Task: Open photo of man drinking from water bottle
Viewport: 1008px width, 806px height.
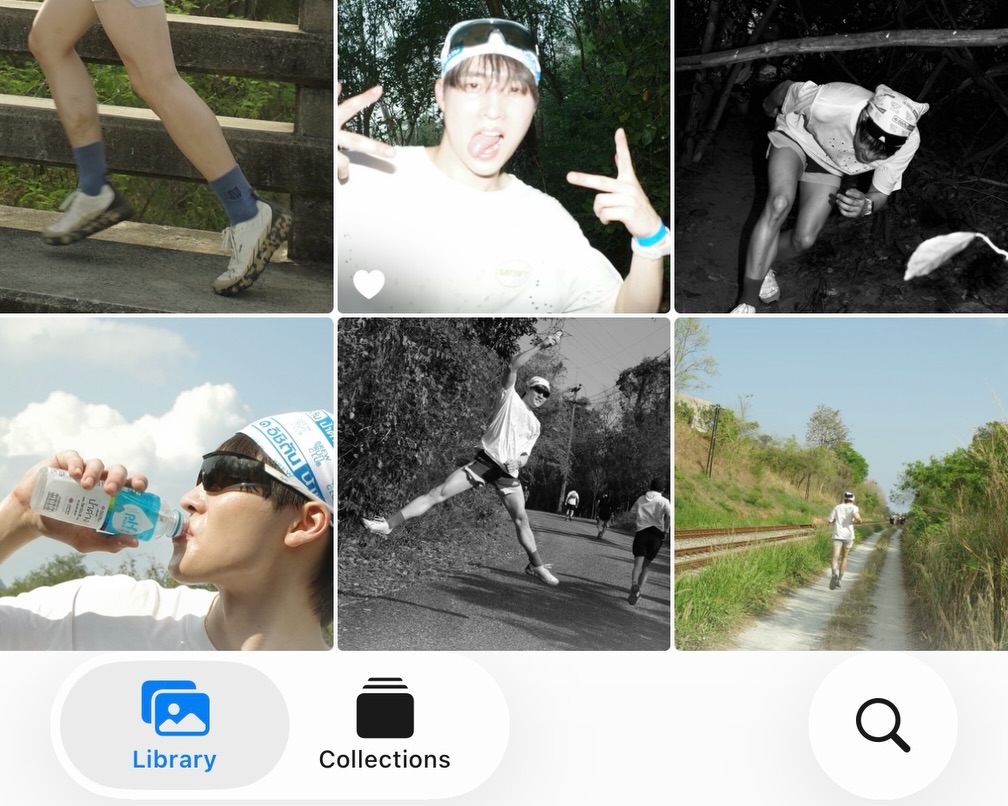Action: 166,484
